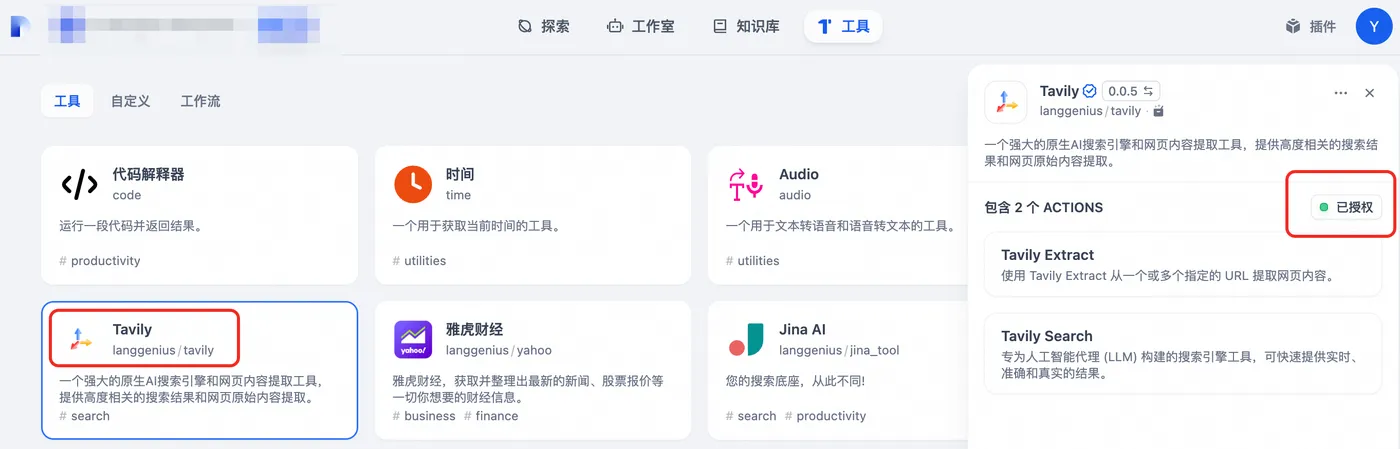Image resolution: width=1400 pixels, height=449 pixels.
Task: Go to the 知识库 section
Action: click(x=746, y=27)
